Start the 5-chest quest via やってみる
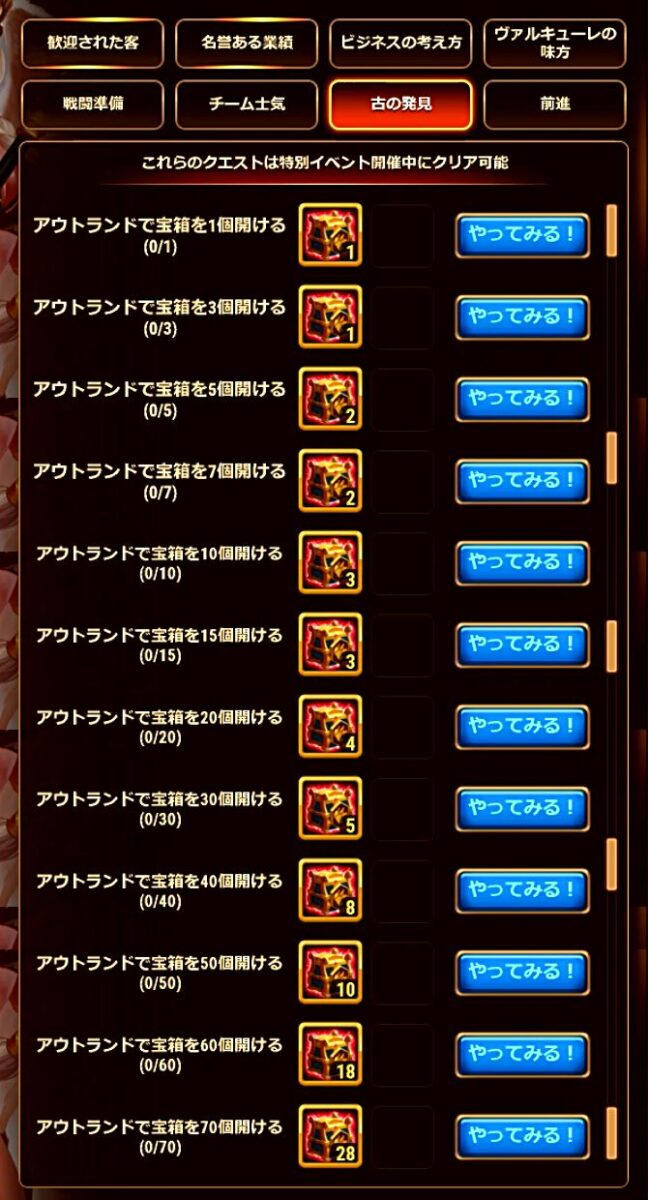648x1200 pixels. [x=522, y=400]
